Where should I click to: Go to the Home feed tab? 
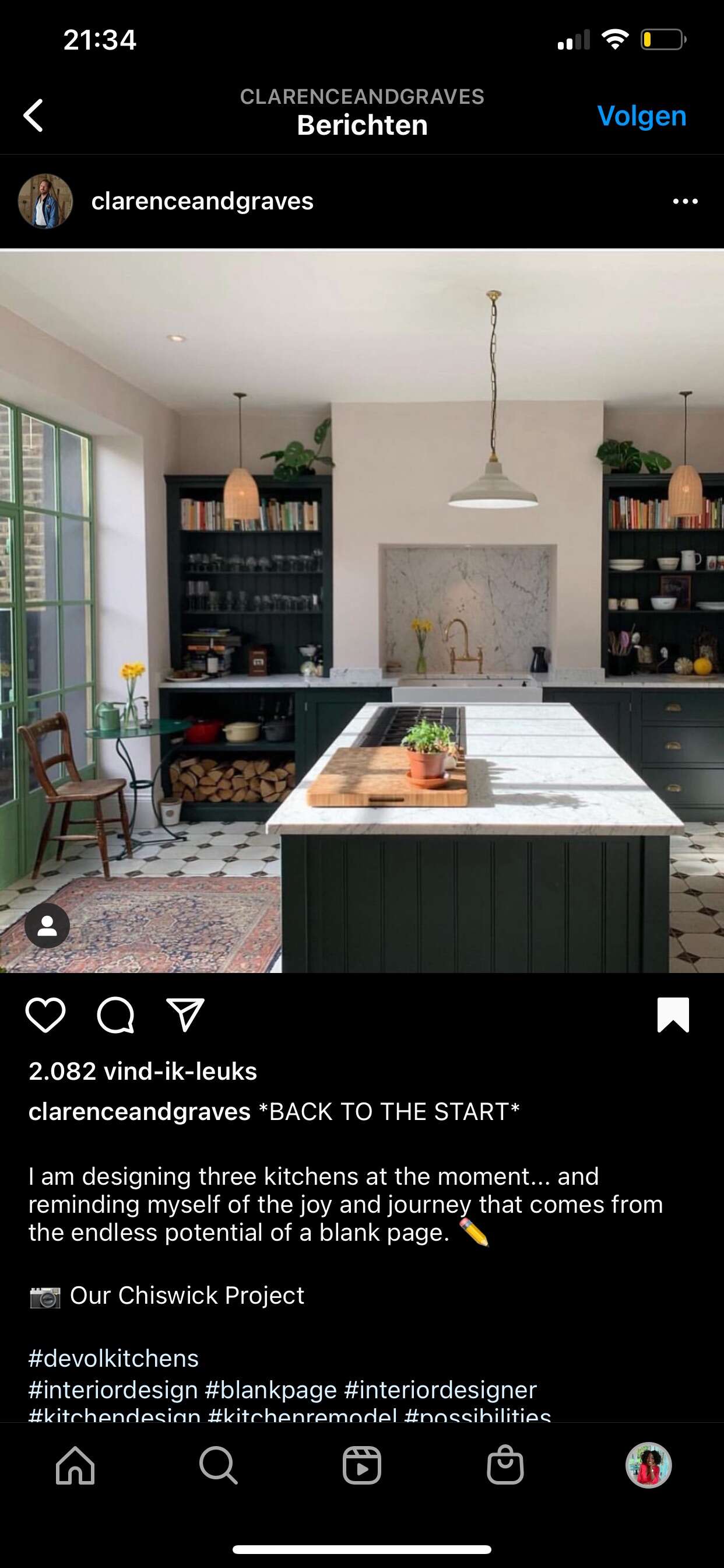(75, 1465)
